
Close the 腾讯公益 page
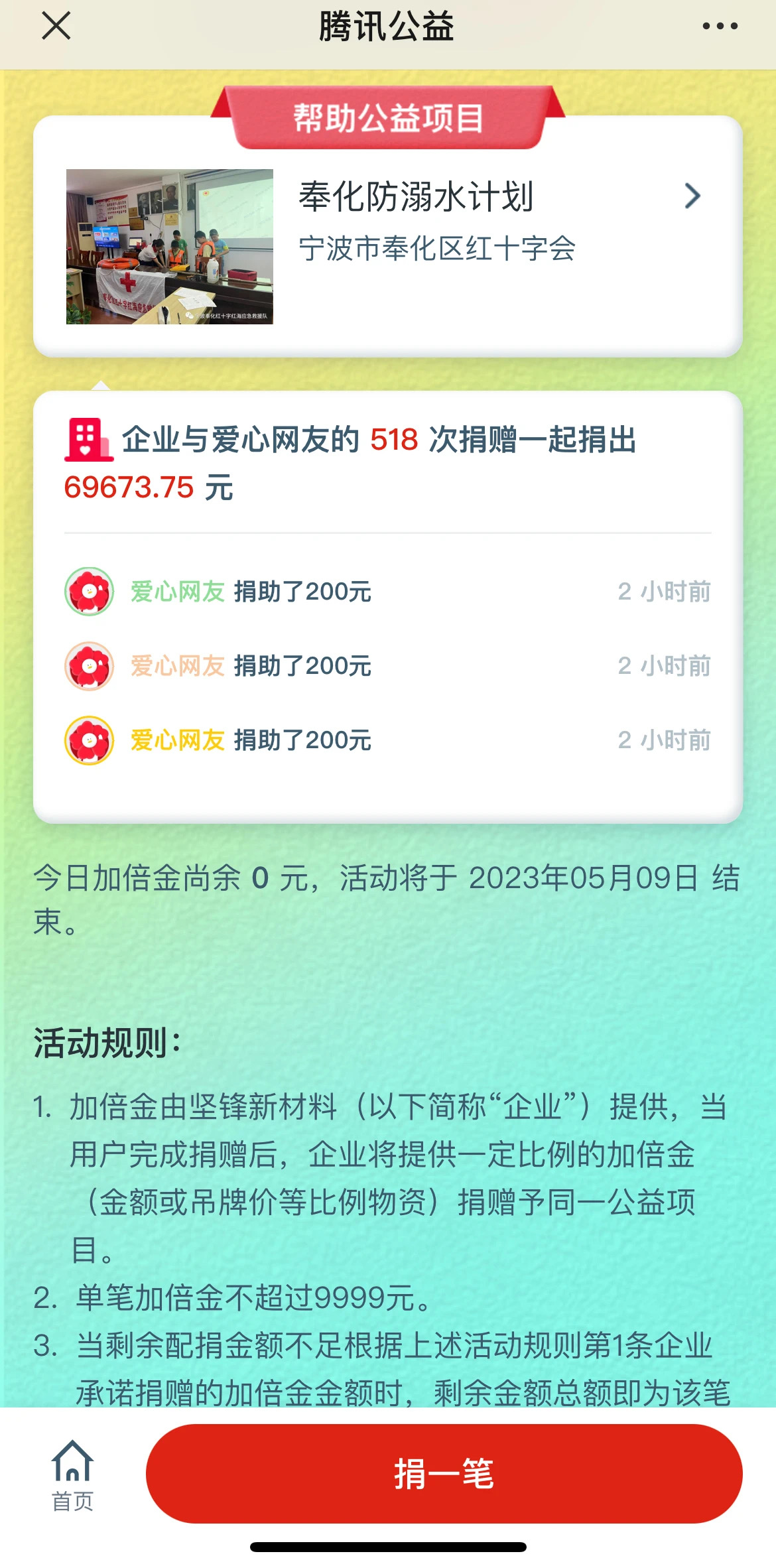pyautogui.click(x=56, y=27)
